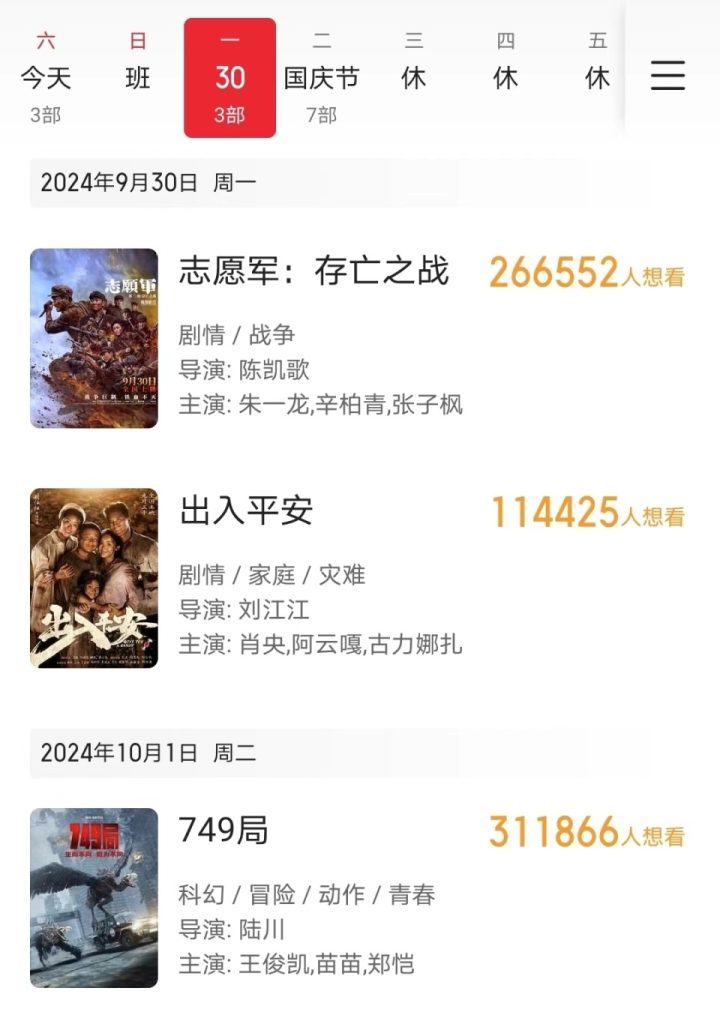View details for the movie 749局
Image resolution: width=720 pixels, height=1012 pixels.
[x=224, y=830]
